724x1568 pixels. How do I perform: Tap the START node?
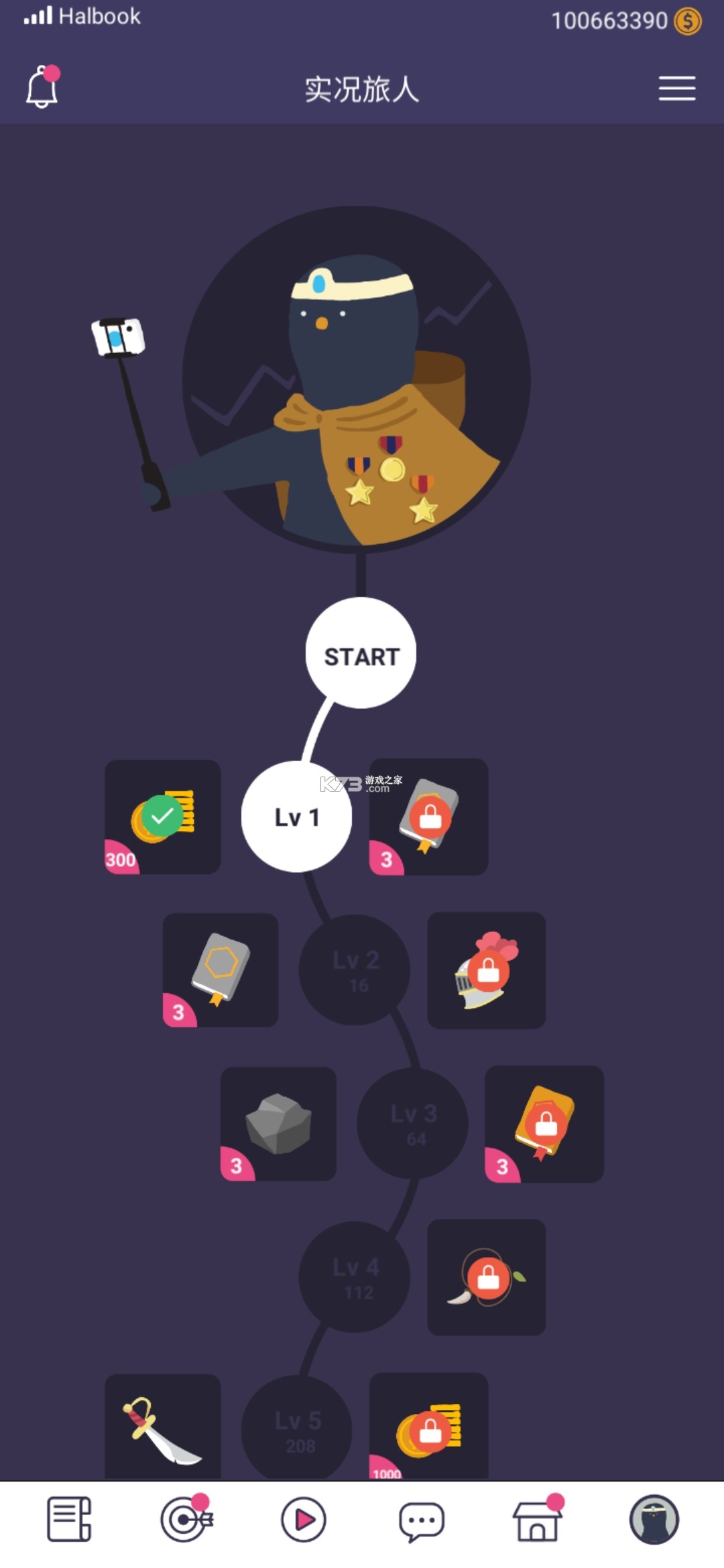click(x=361, y=653)
